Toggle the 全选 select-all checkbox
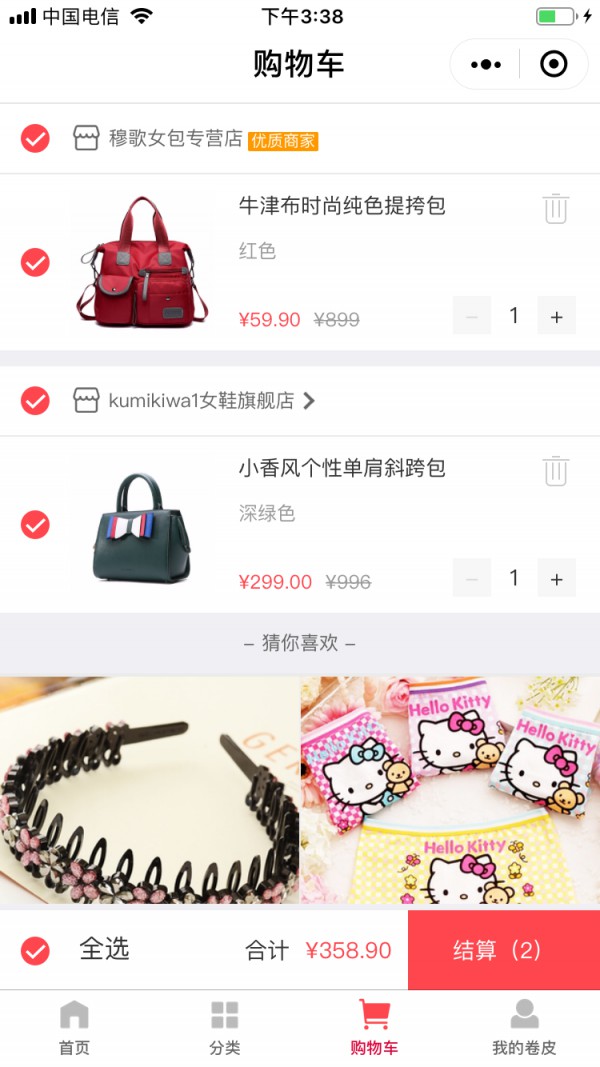 (35, 950)
